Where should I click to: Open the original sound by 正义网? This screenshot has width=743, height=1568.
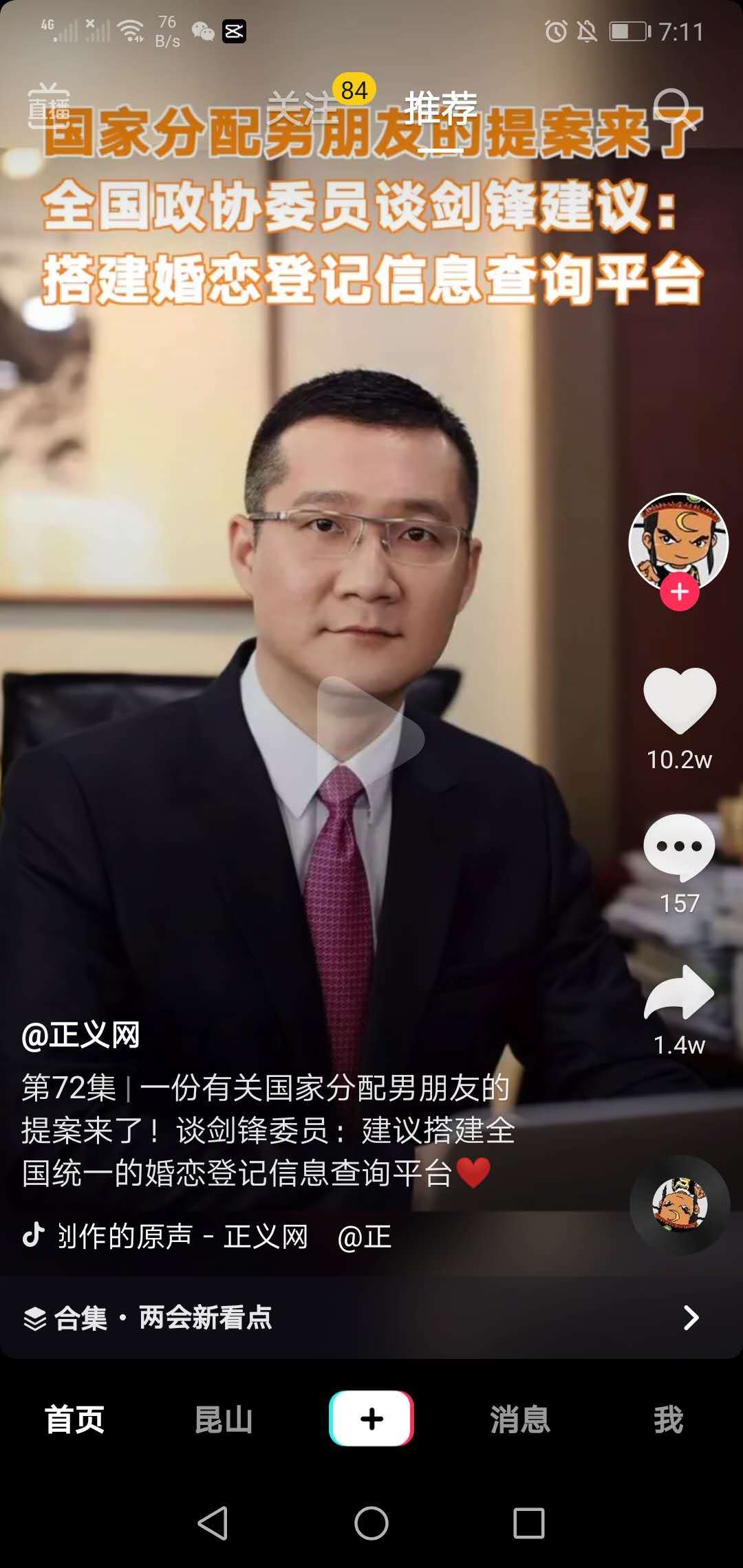coord(182,1237)
